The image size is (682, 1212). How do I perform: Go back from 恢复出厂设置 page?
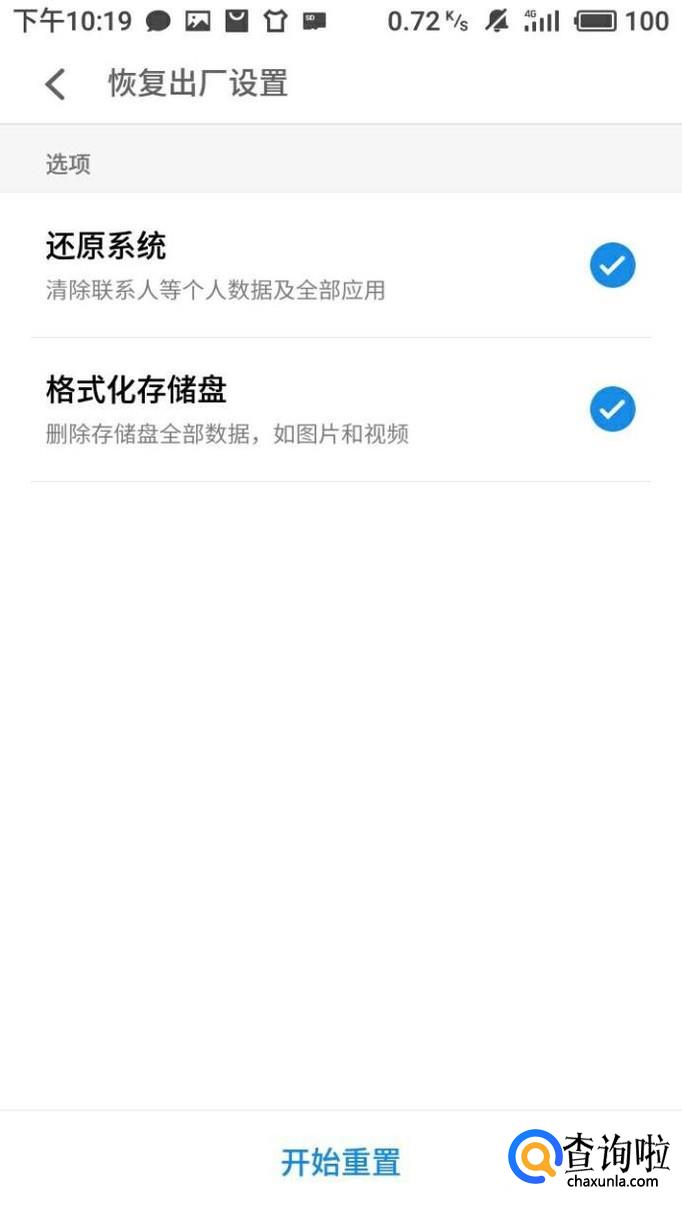click(55, 84)
